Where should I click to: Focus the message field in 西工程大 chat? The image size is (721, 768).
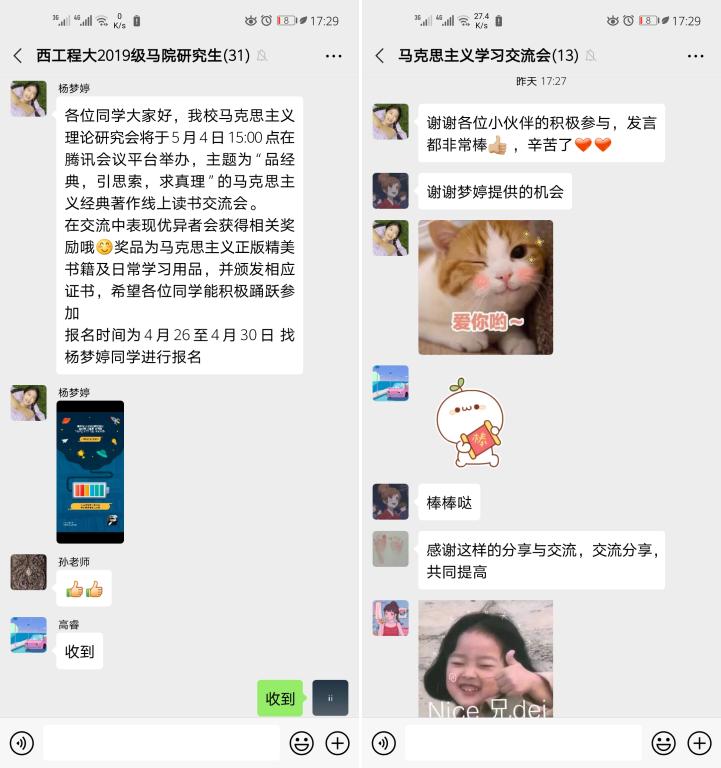coord(162,743)
